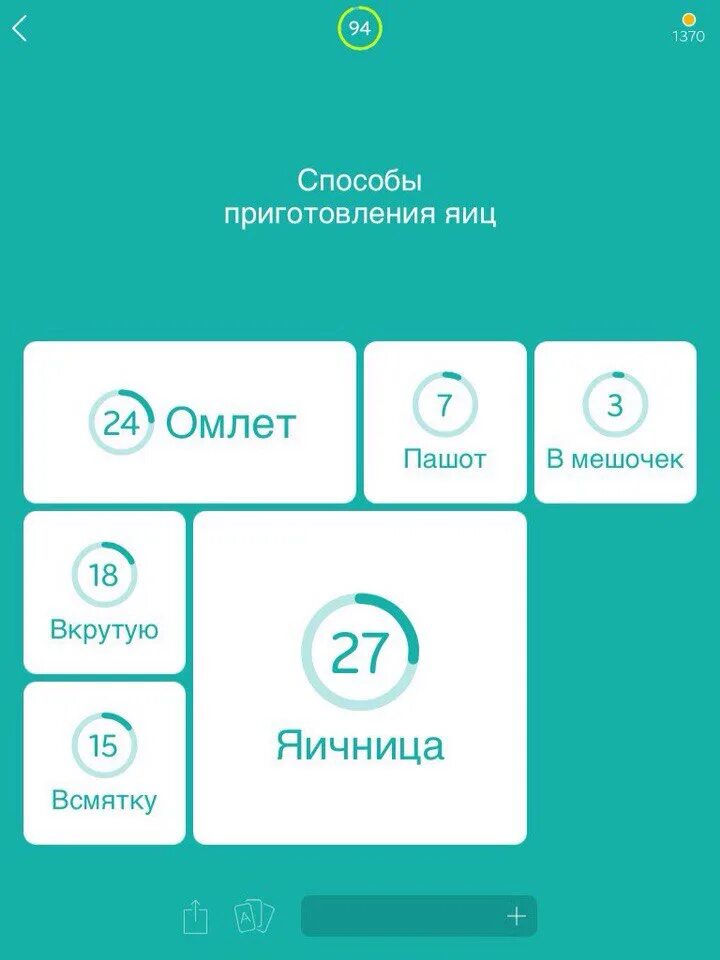Open the hint cards icon

[254, 917]
